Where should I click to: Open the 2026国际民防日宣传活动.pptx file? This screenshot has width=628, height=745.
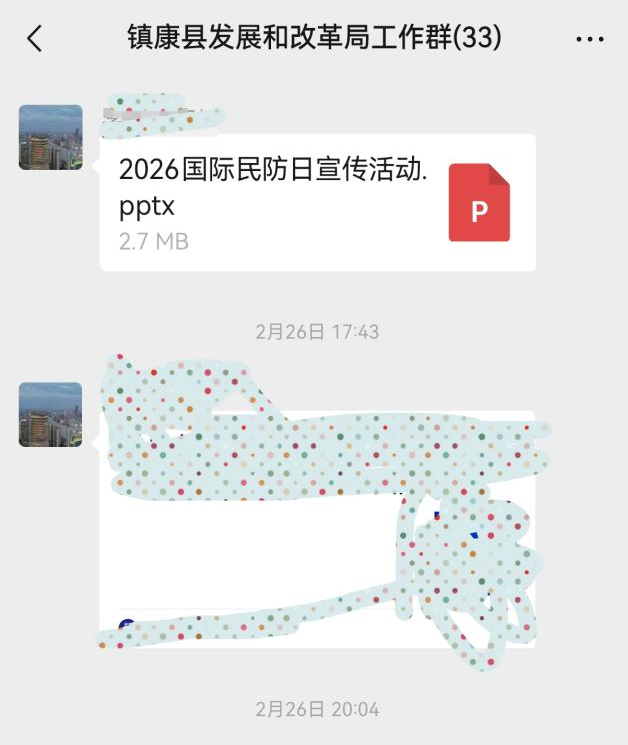pyautogui.click(x=317, y=202)
